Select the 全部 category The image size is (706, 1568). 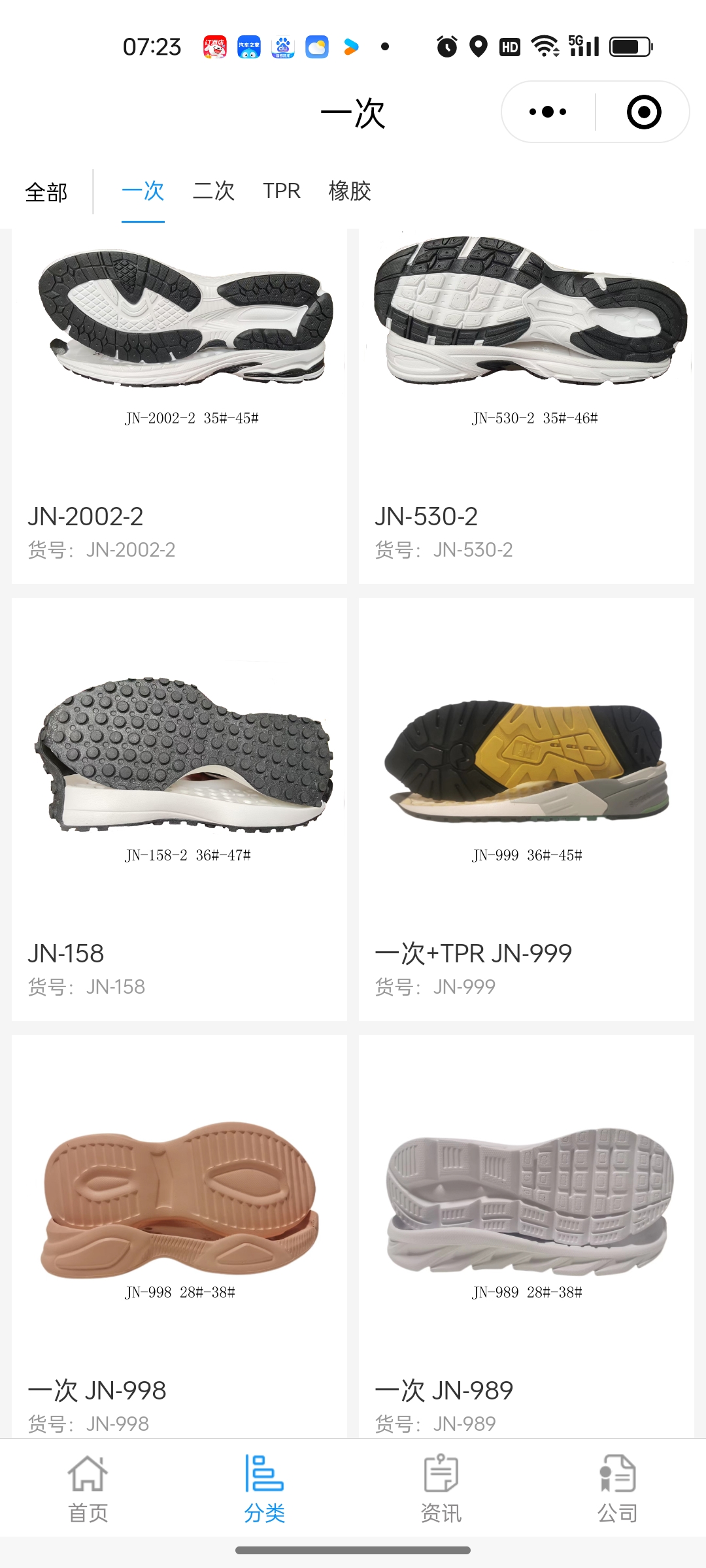[x=46, y=192]
